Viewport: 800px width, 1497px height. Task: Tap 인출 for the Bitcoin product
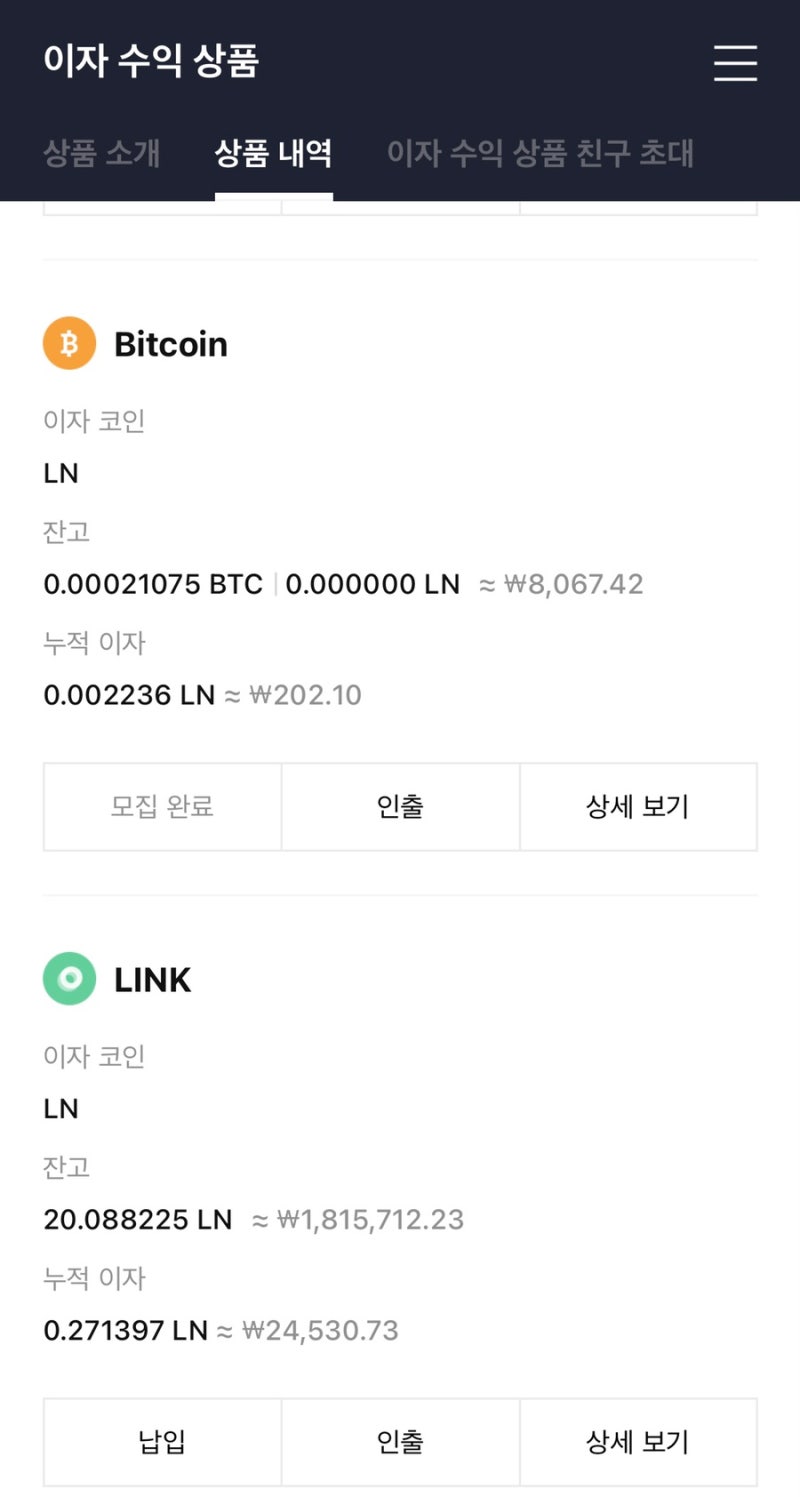400,807
